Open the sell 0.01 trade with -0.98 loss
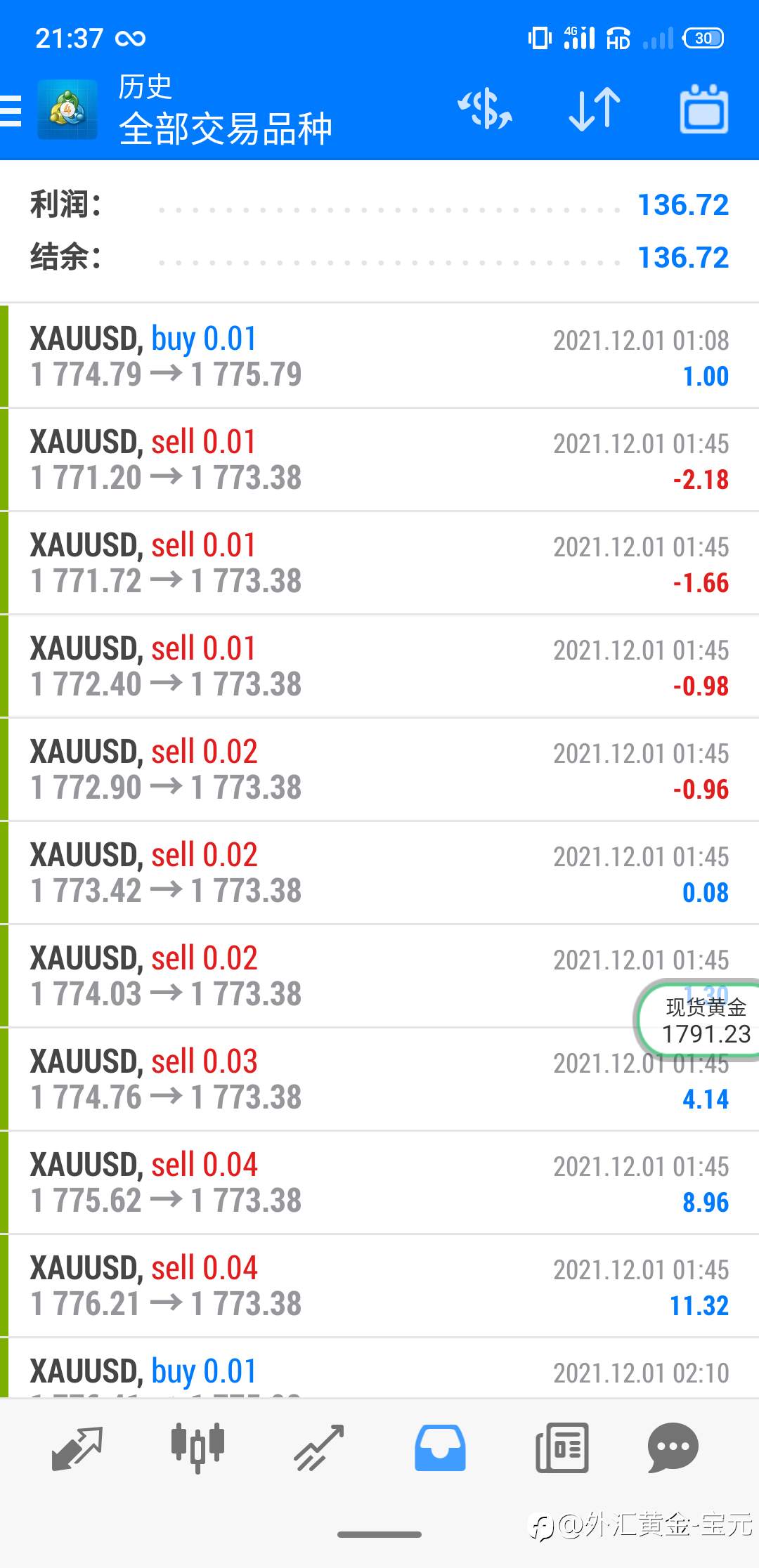The width and height of the screenshot is (759, 1568). point(379,666)
